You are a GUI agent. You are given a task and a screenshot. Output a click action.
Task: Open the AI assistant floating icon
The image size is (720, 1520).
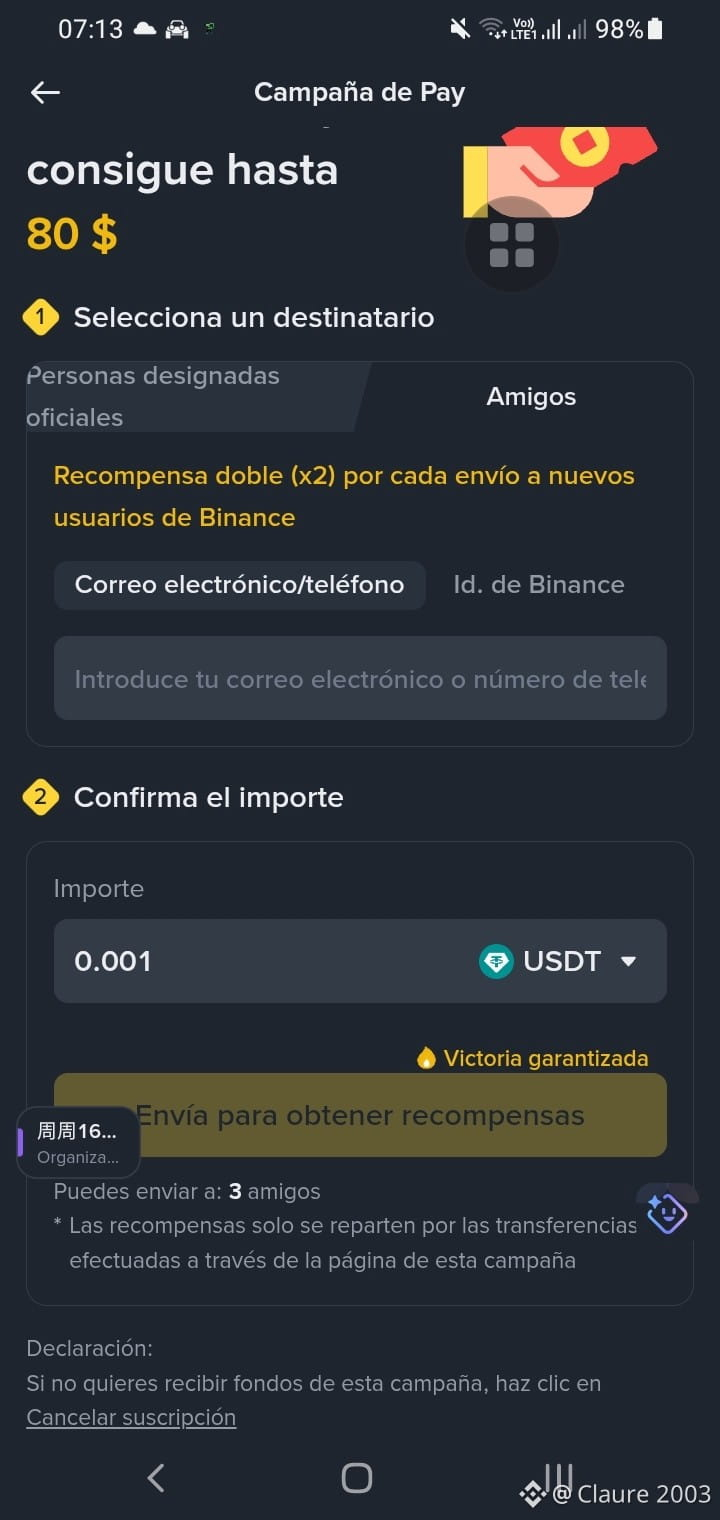tap(667, 1212)
